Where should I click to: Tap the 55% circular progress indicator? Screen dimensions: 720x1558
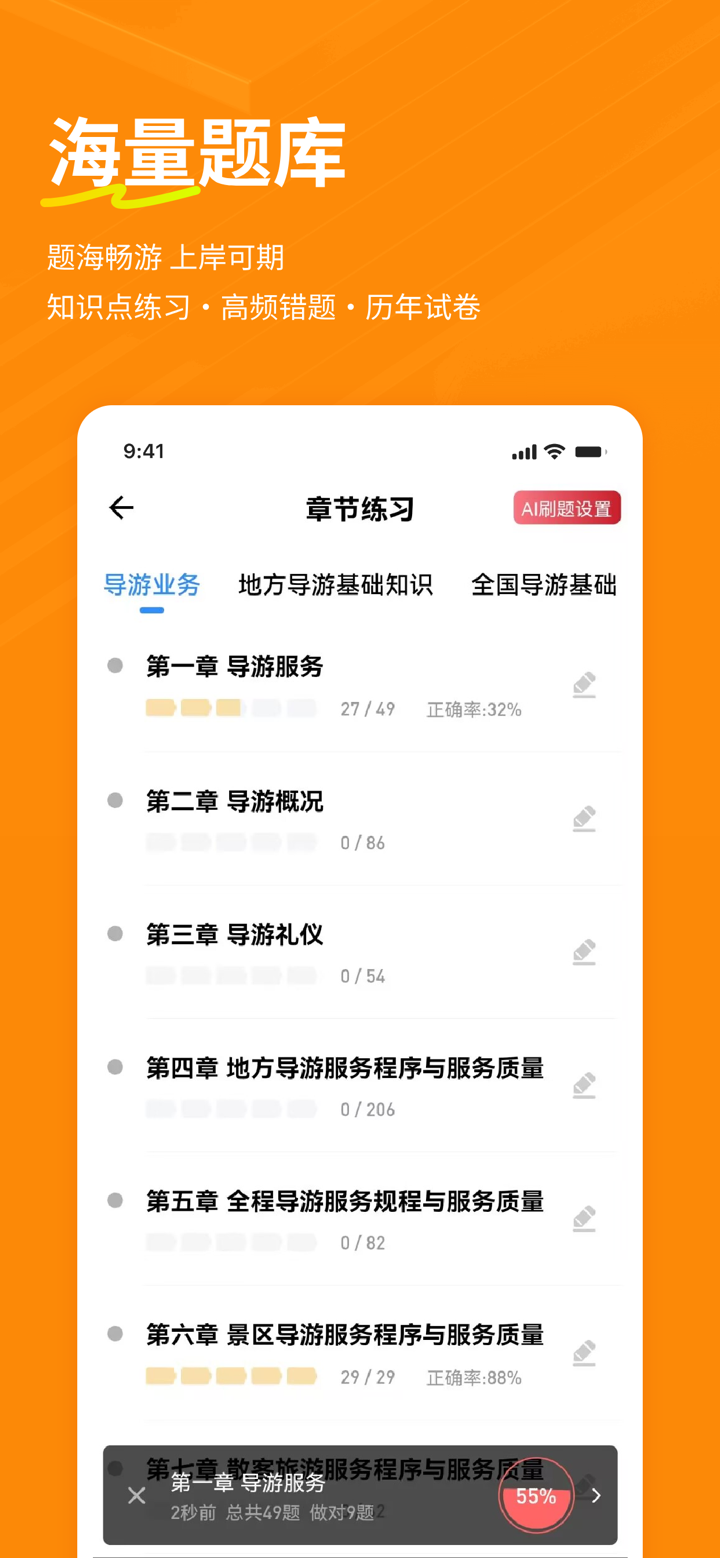point(536,1496)
